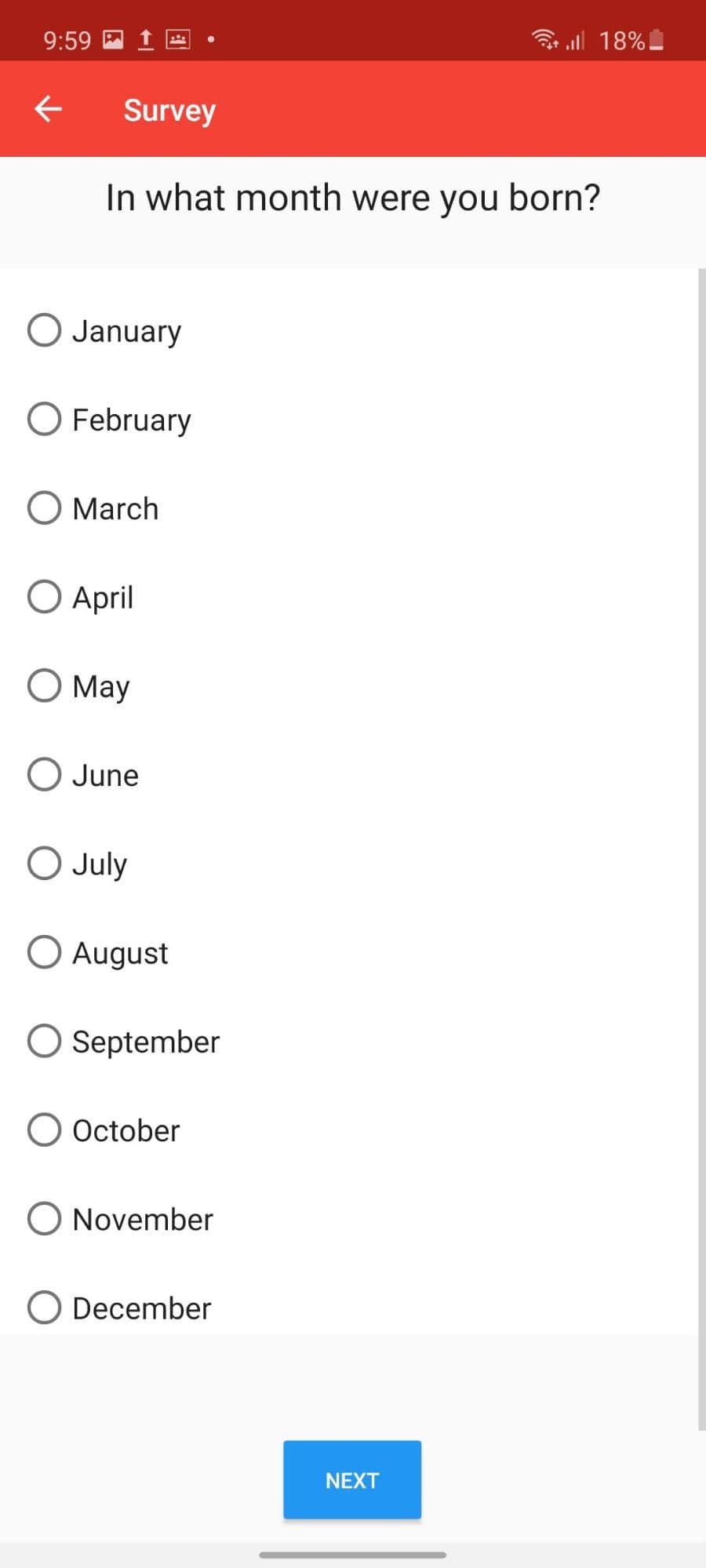
Task: Go back using the arrow in Survey header
Action: click(x=48, y=109)
